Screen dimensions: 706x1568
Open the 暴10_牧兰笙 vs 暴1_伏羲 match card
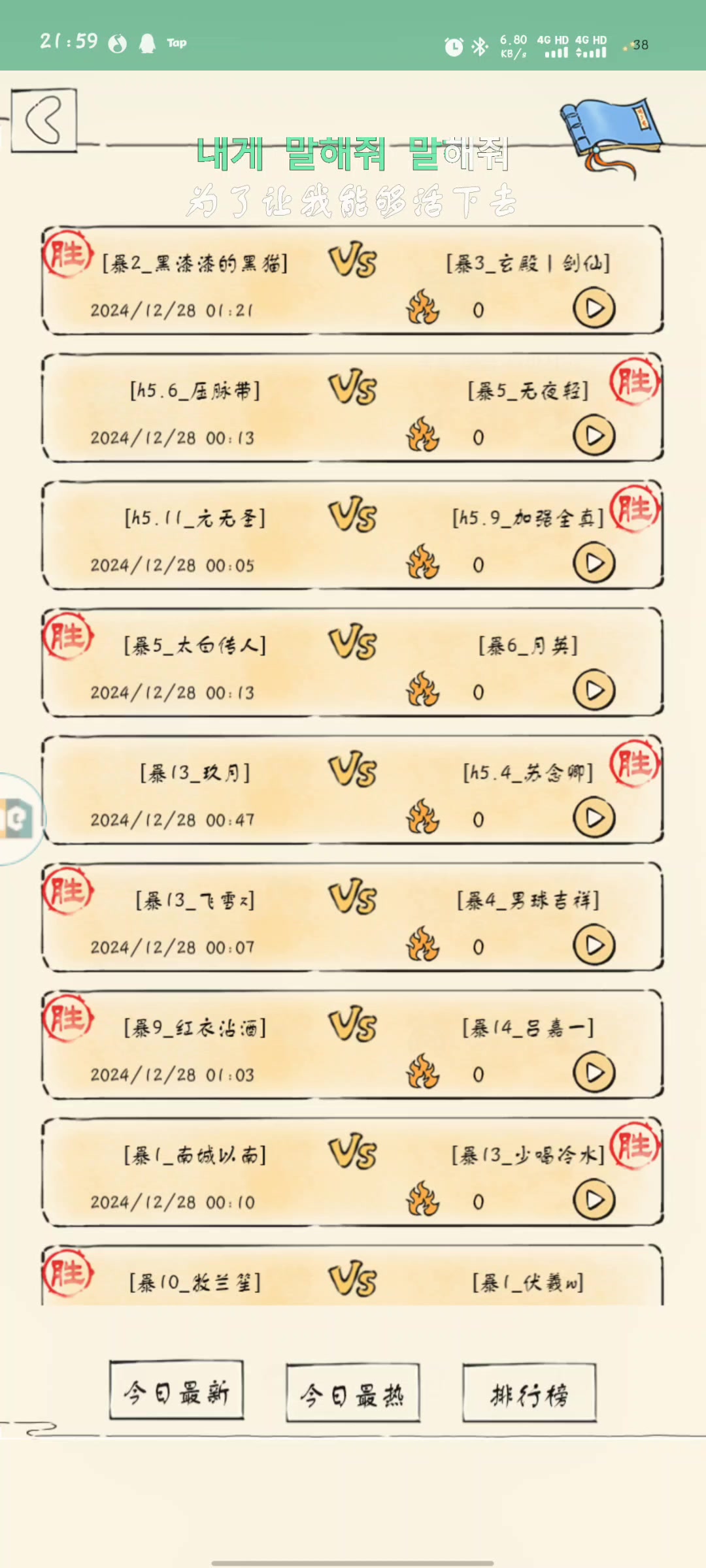(353, 1279)
